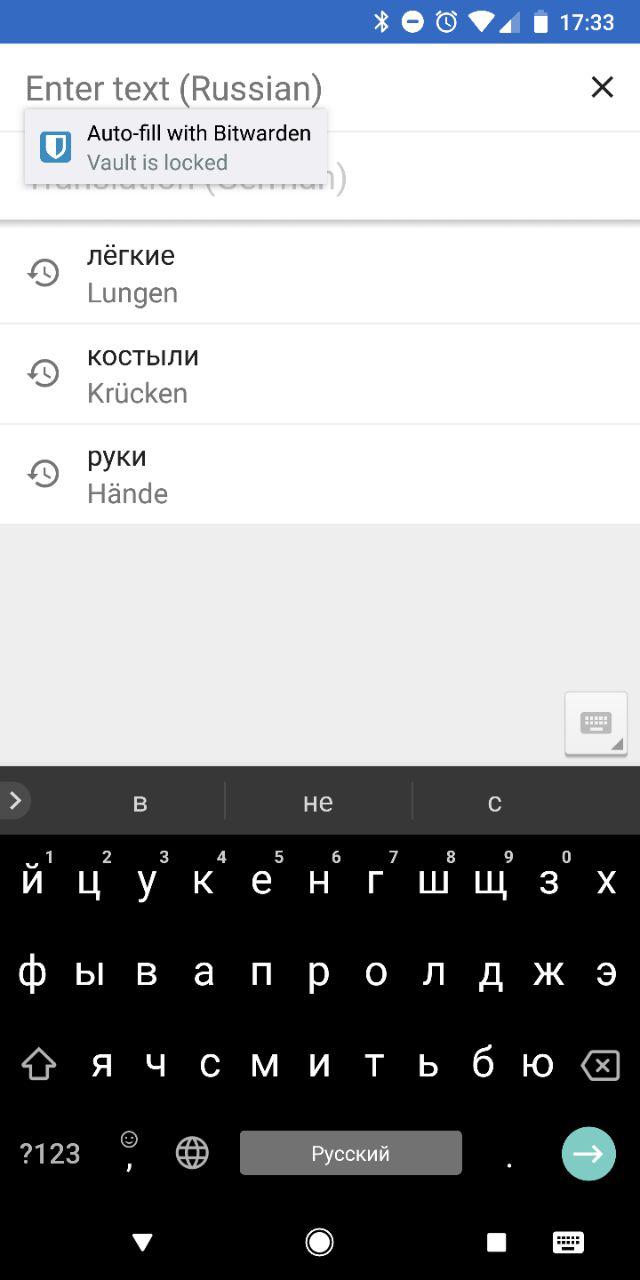This screenshot has height=1280, width=640.
Task: Tap the shift key
Action: click(39, 1065)
